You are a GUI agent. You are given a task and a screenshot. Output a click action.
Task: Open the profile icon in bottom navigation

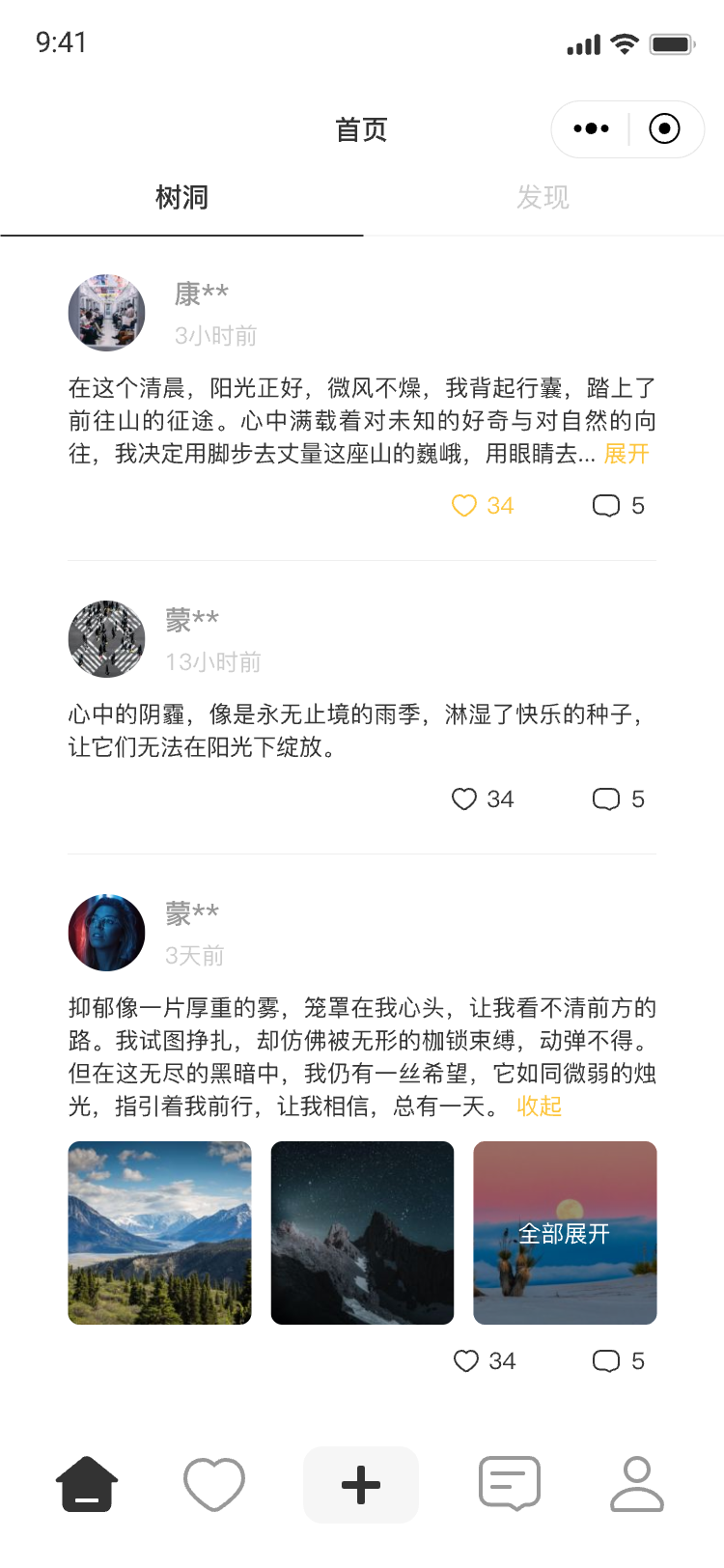636,1484
